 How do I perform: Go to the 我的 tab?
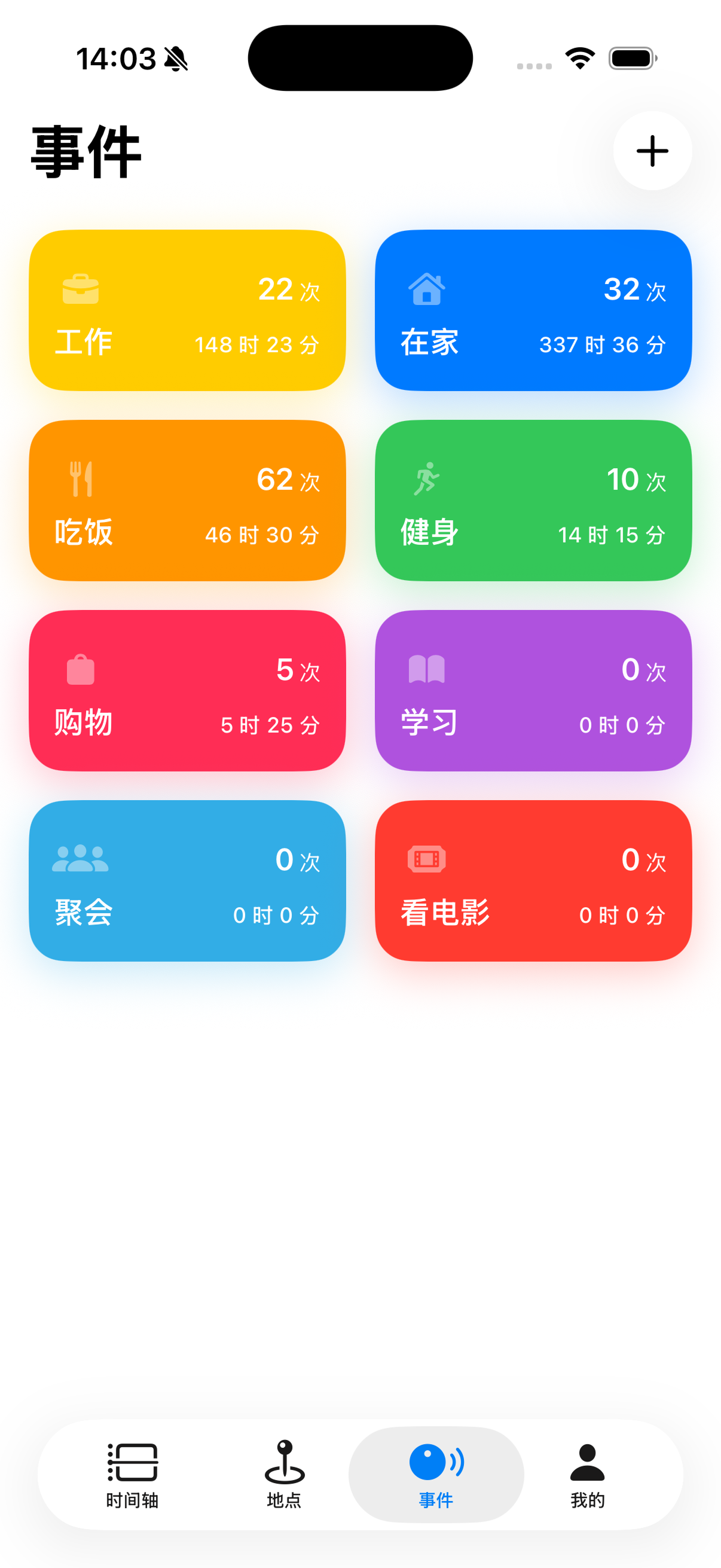click(x=587, y=1474)
